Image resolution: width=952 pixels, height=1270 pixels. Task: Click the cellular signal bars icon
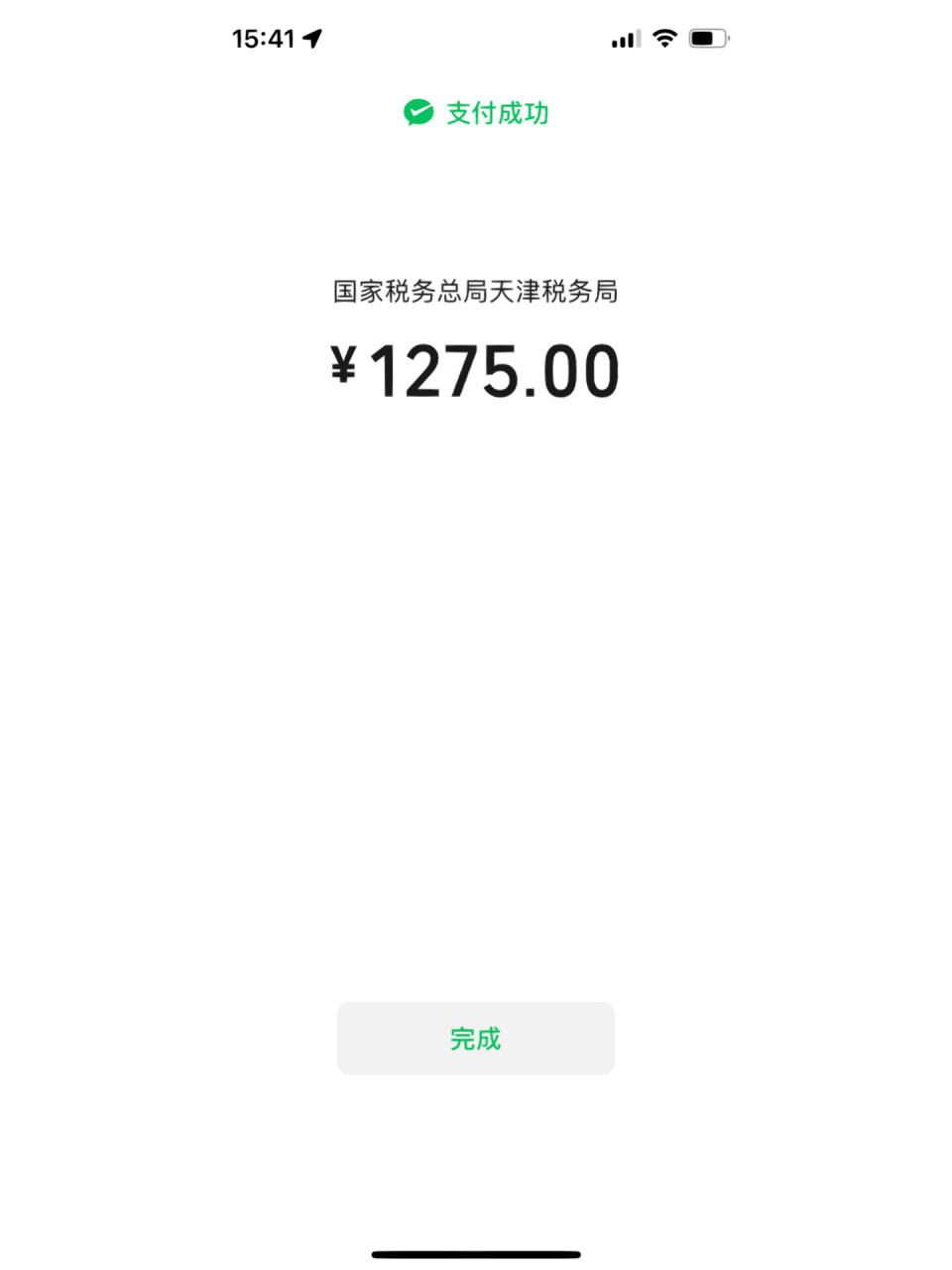(x=625, y=39)
